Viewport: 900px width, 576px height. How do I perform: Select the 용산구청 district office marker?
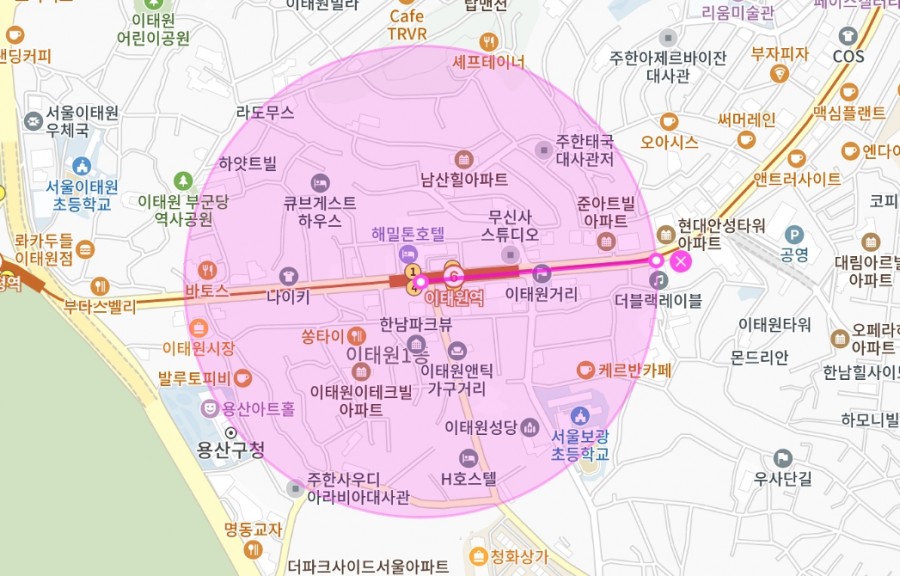point(230,432)
